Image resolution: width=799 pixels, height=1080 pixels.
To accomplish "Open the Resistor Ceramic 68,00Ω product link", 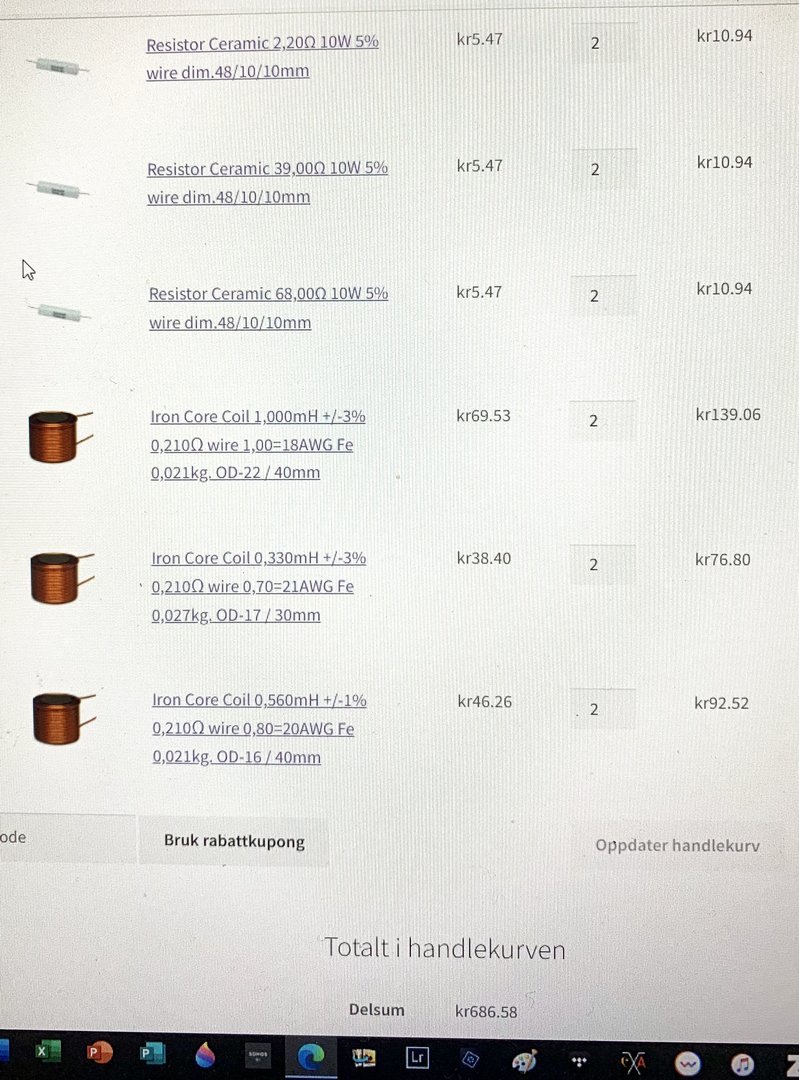I will [268, 294].
